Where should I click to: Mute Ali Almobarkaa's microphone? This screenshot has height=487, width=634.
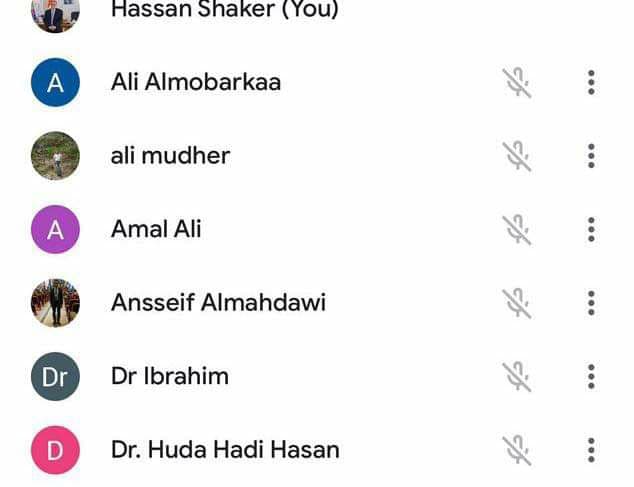click(517, 83)
